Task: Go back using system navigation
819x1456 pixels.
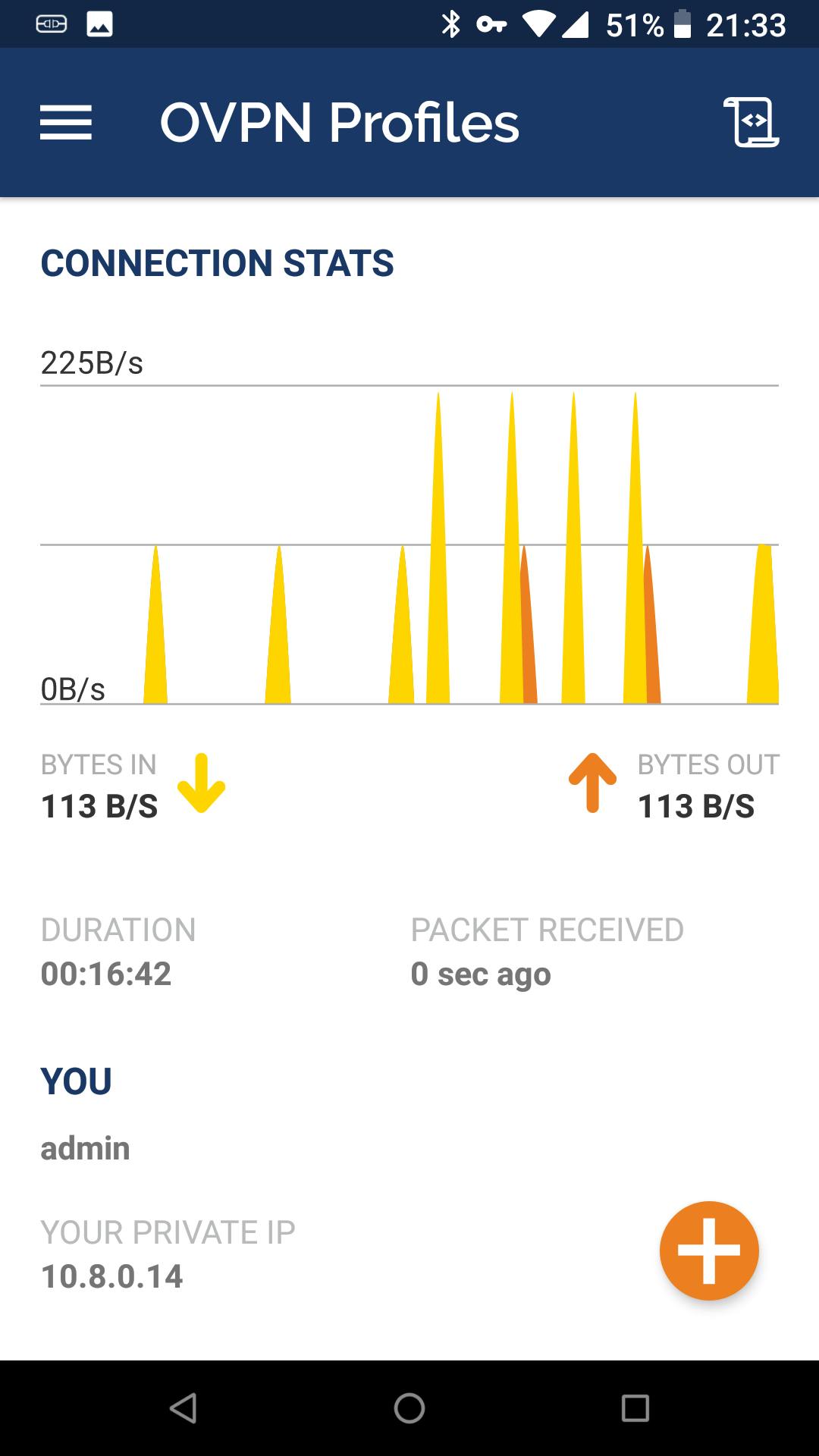Action: [184, 1408]
